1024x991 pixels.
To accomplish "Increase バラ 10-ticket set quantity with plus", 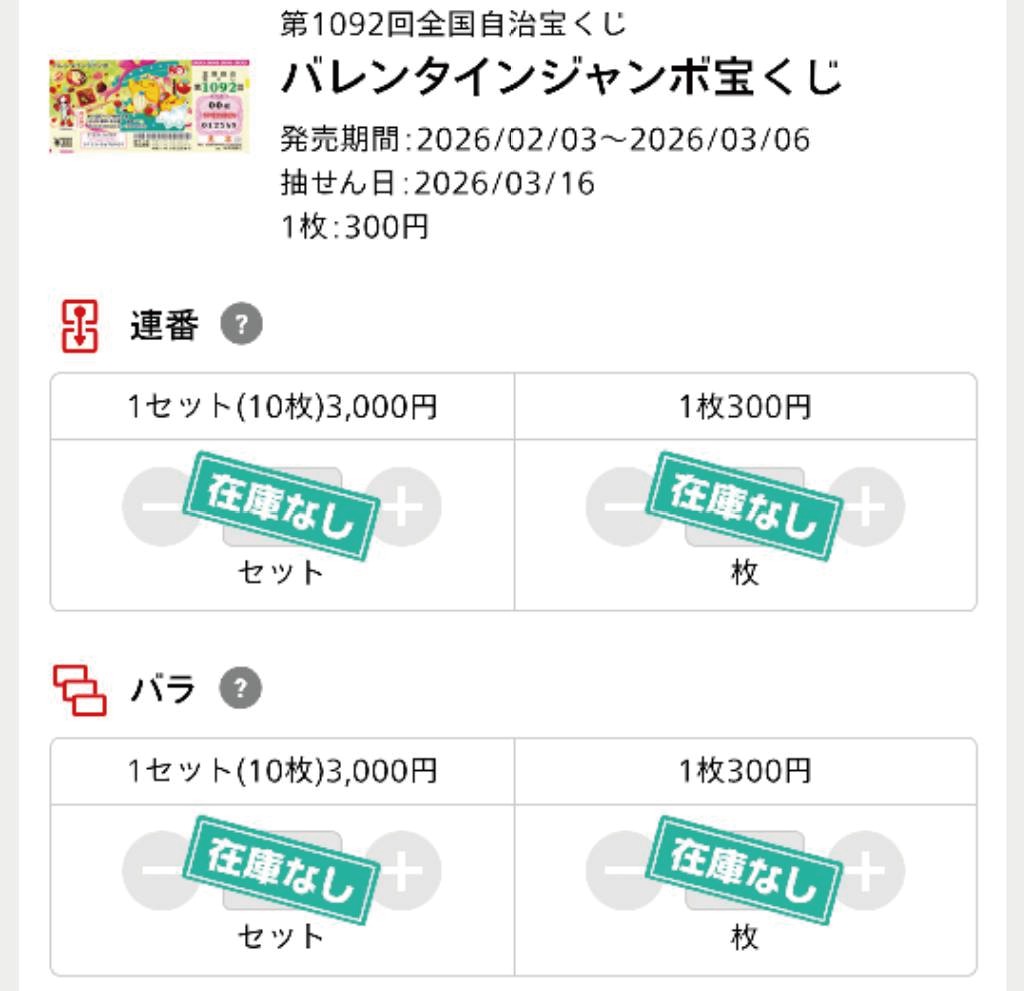I will point(403,871).
